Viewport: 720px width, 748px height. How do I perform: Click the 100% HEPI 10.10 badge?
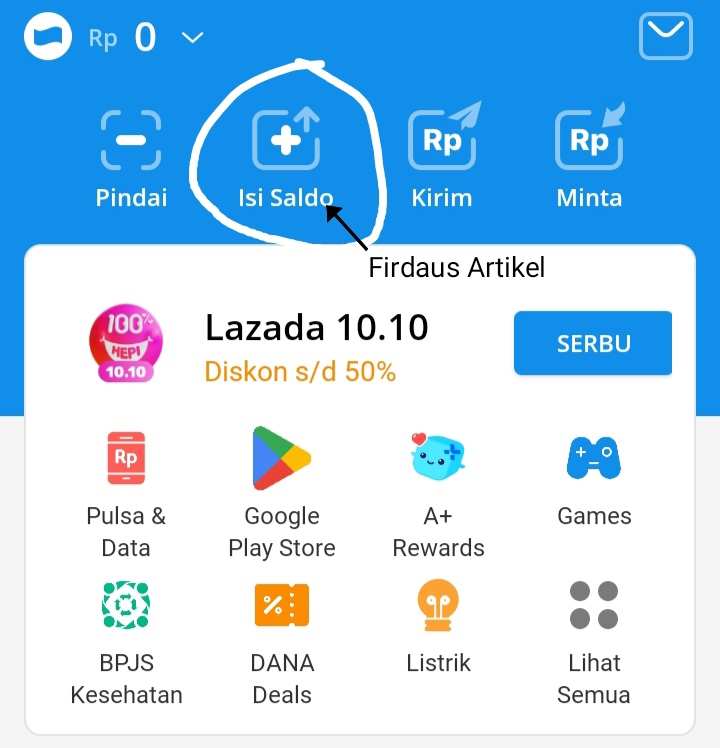[126, 343]
